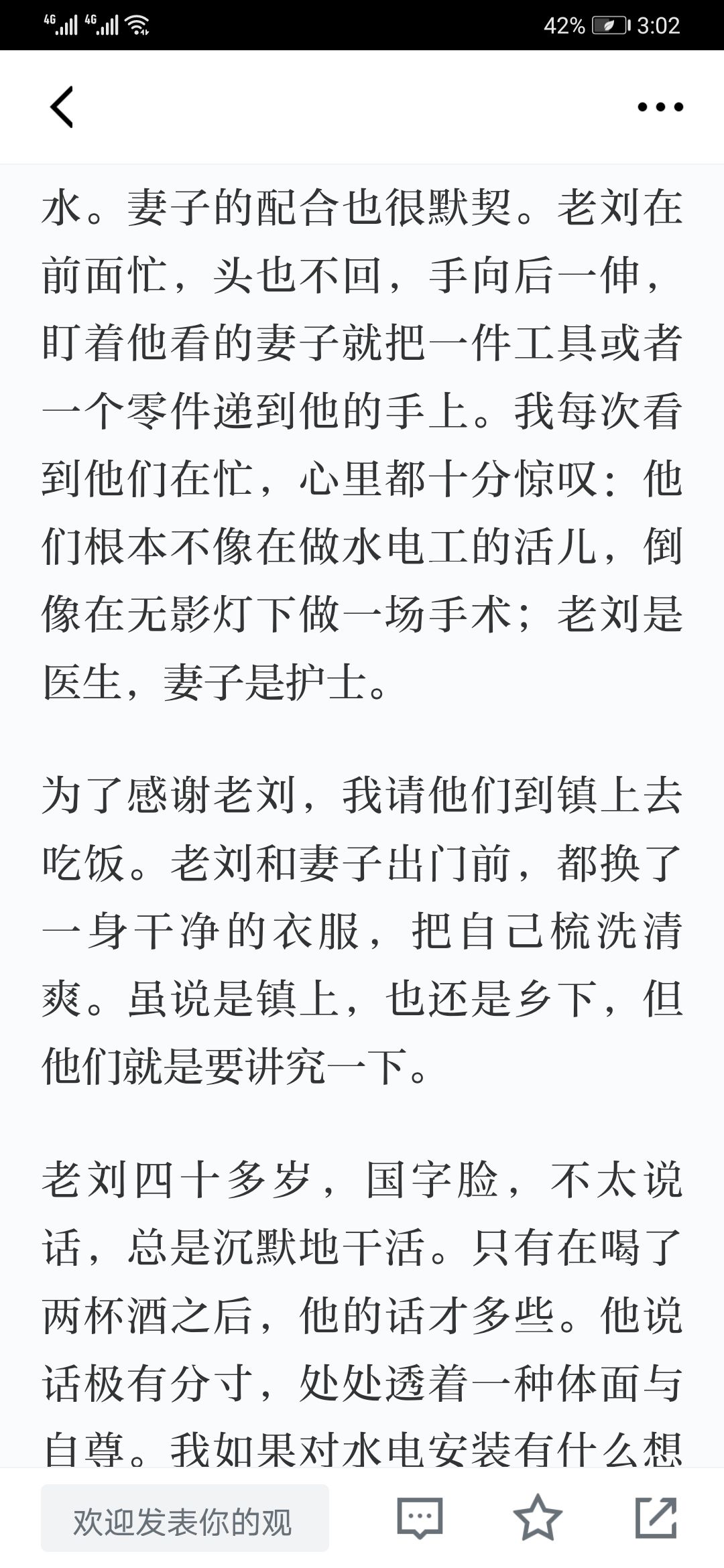Open the comments speech bubble
The height and width of the screenshot is (1568, 724).
click(x=420, y=1517)
